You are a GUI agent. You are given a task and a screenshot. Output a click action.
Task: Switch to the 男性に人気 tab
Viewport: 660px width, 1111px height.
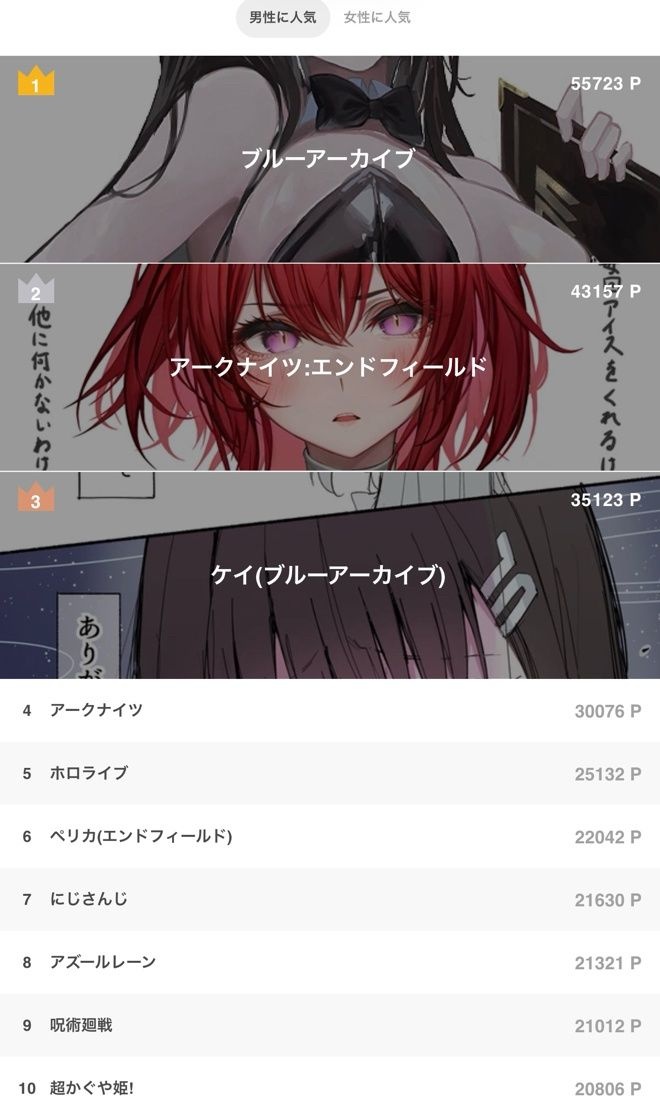283,17
